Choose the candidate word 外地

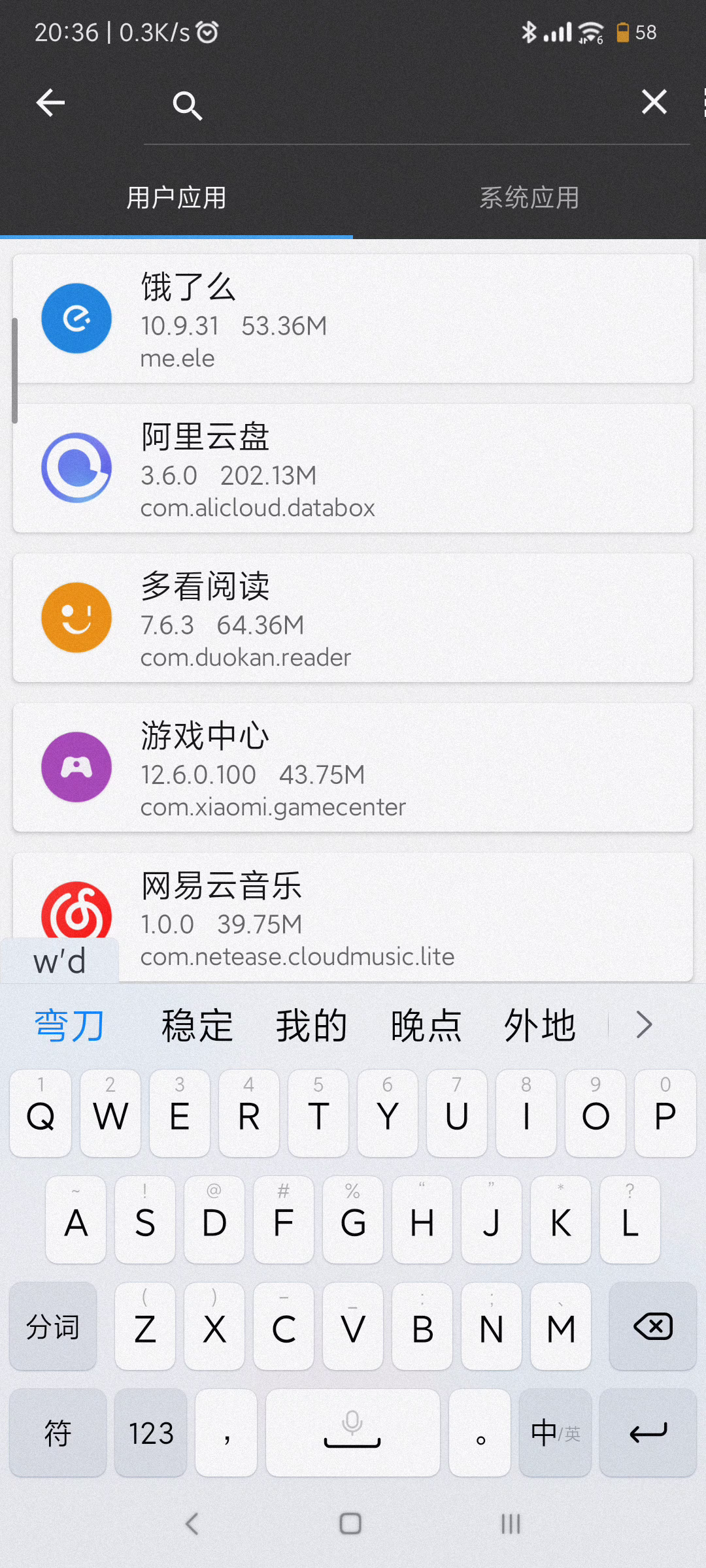(x=540, y=1025)
